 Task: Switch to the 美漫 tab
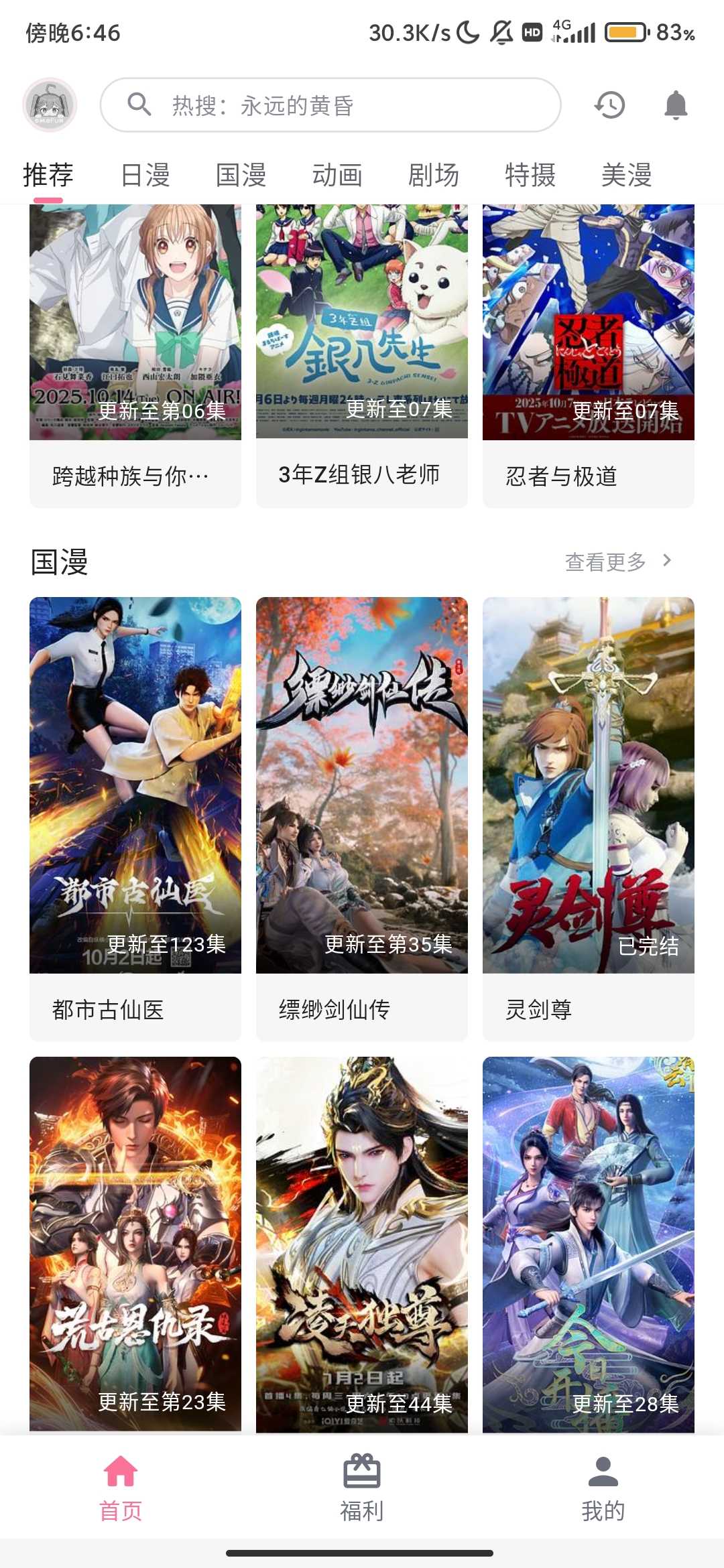point(627,175)
